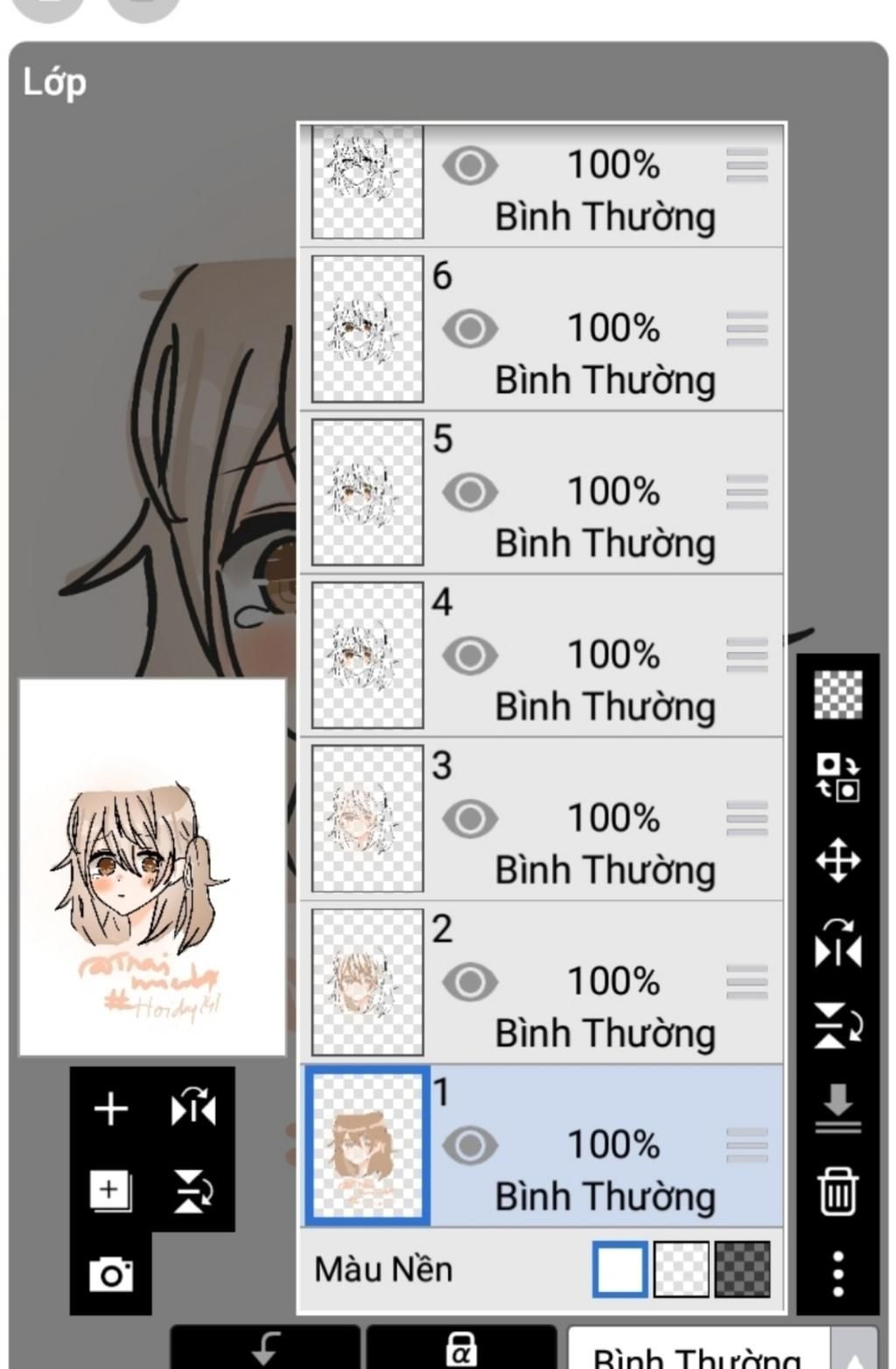
Task: Hide layer 3 using the eye icon
Action: click(470, 818)
